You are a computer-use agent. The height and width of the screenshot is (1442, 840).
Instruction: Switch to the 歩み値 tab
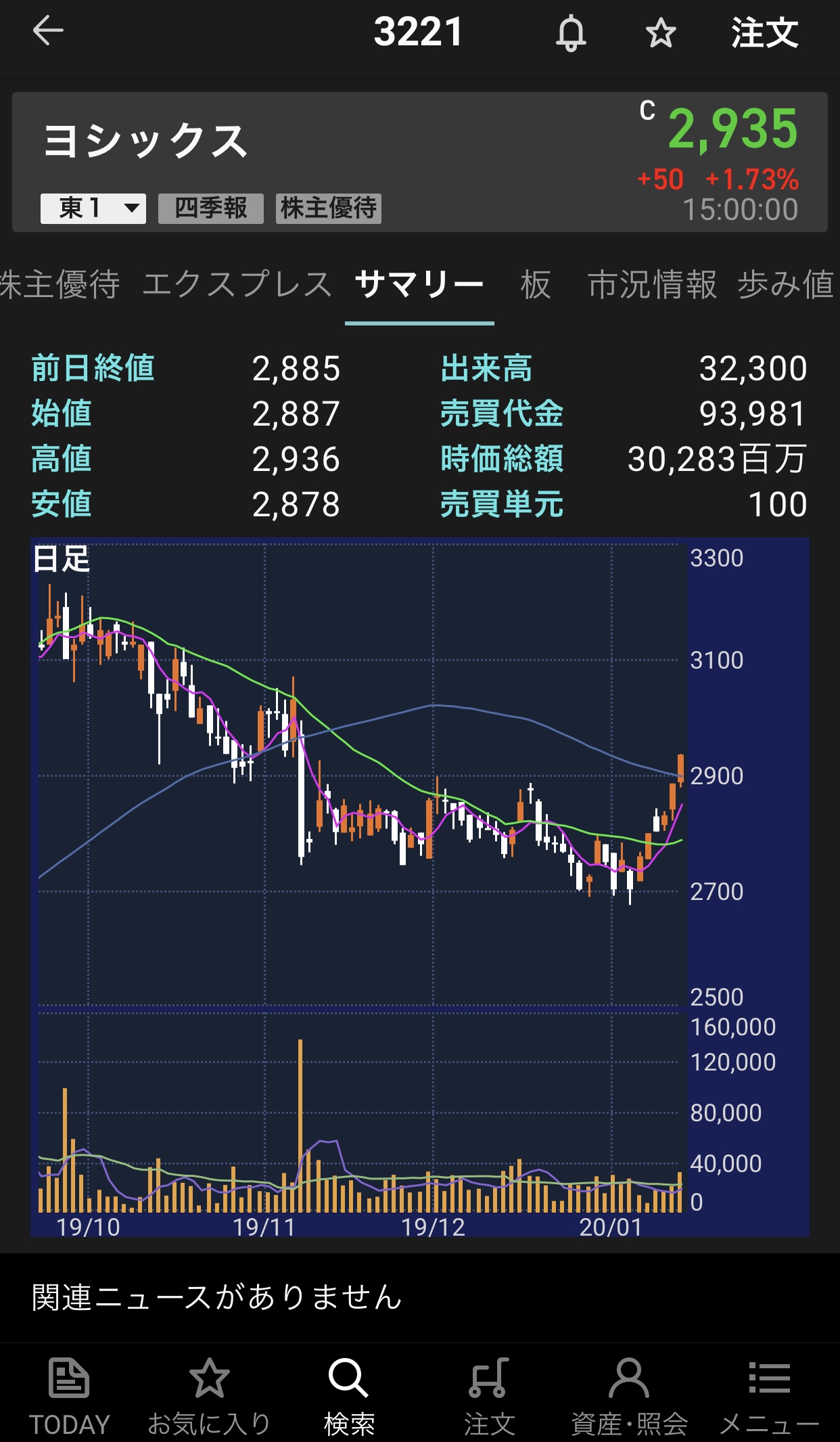(x=786, y=284)
